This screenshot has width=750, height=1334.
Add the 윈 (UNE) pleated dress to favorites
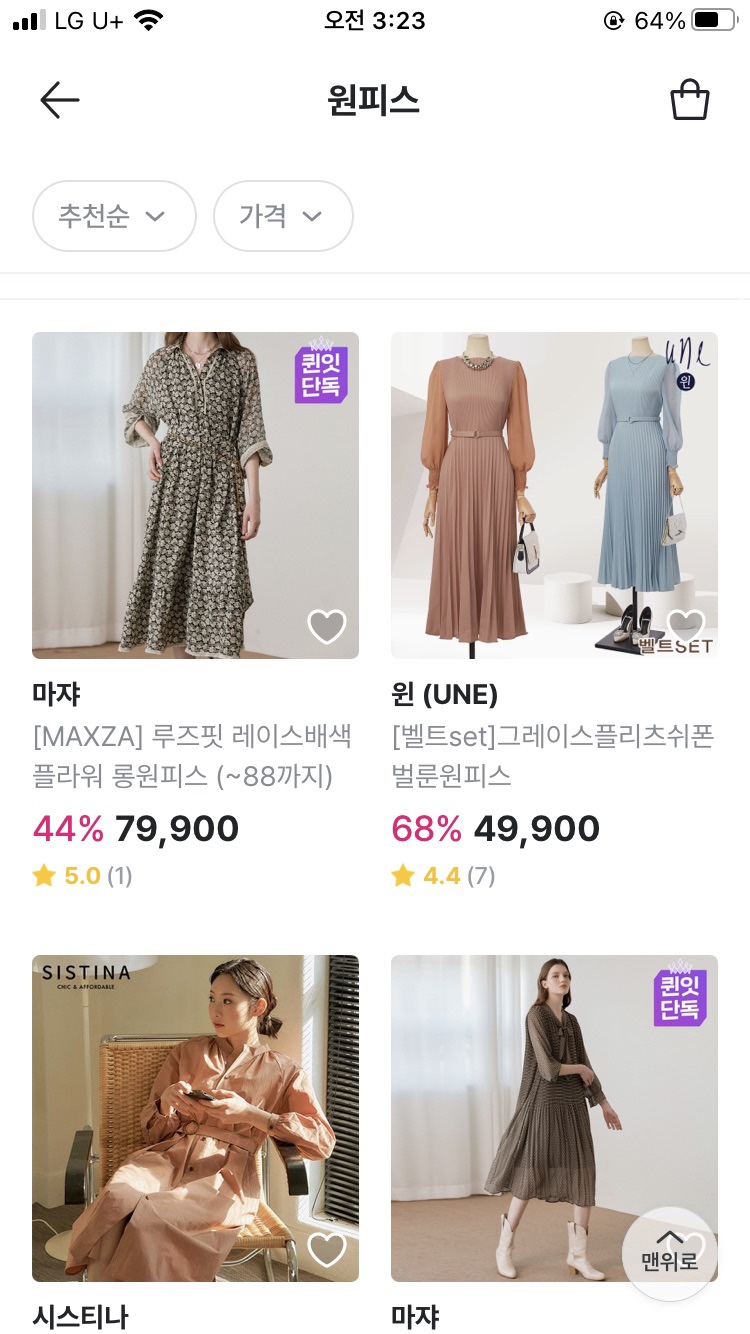[685, 627]
